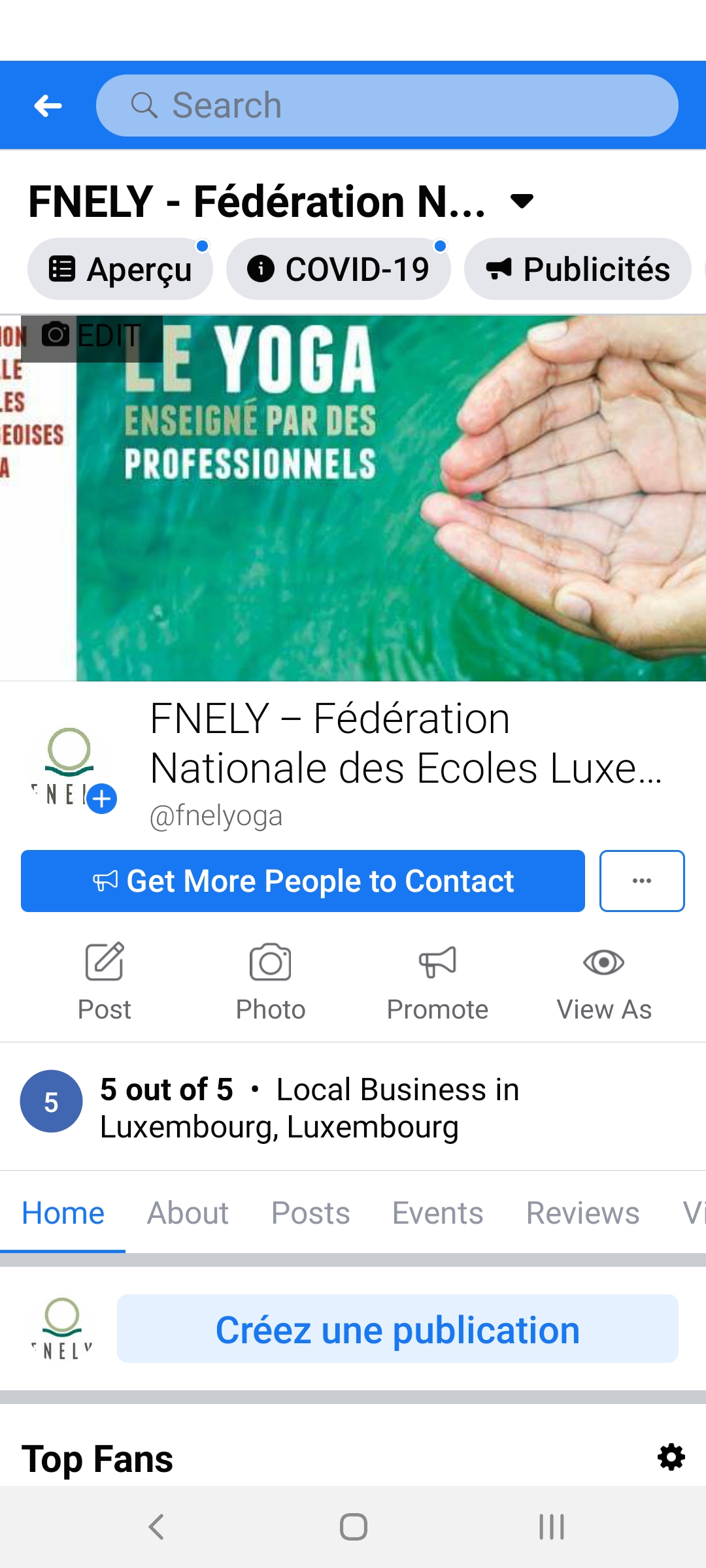Open the COVID-19 chip
The image size is (706, 1568).
(x=339, y=269)
